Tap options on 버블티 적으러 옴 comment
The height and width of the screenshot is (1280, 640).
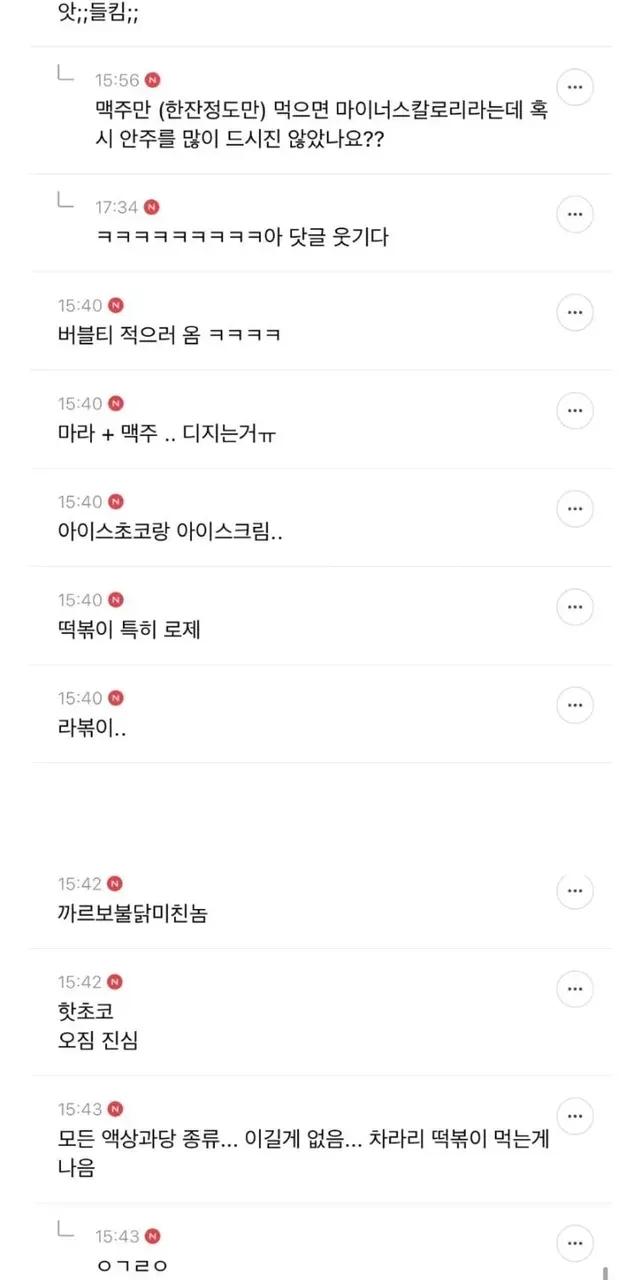click(574, 312)
